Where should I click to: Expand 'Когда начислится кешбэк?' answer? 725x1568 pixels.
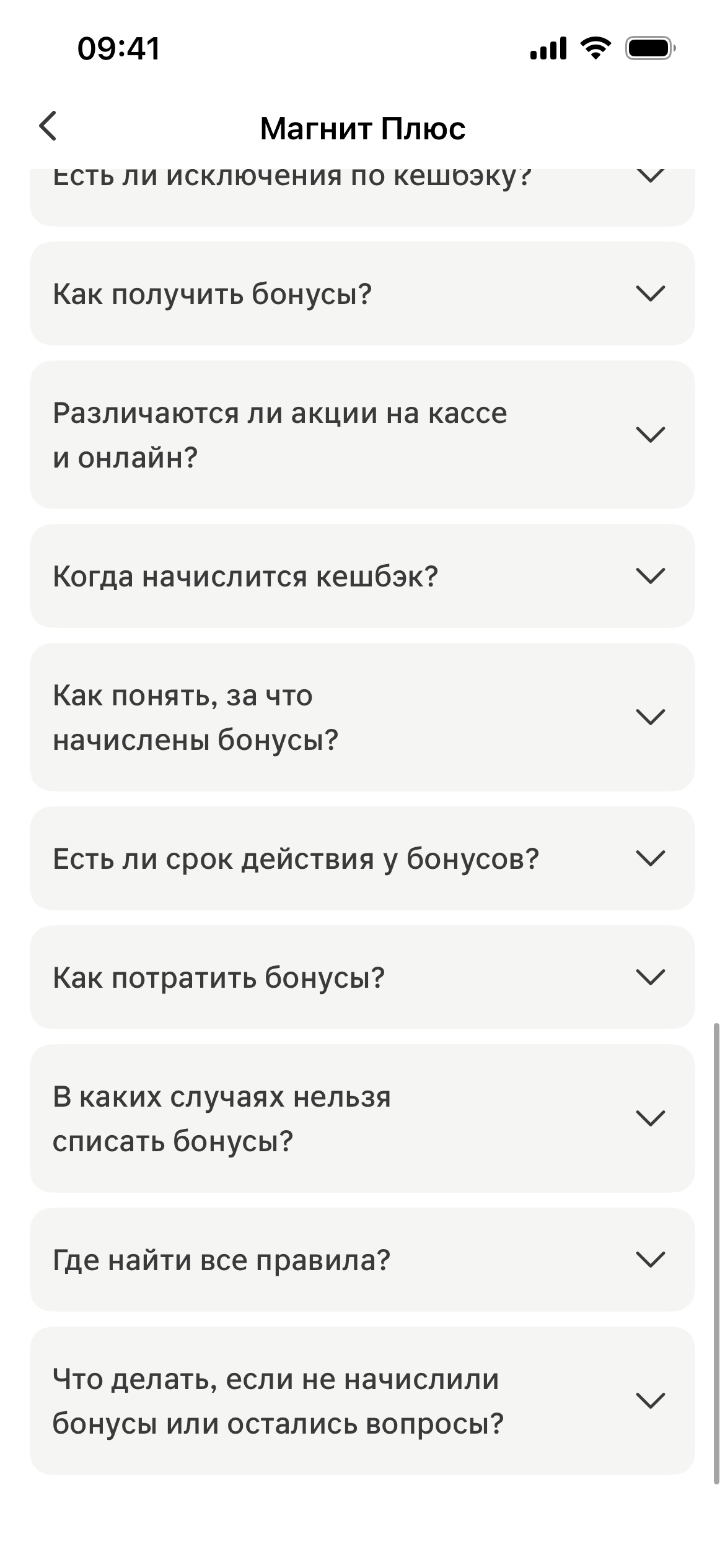(362, 576)
